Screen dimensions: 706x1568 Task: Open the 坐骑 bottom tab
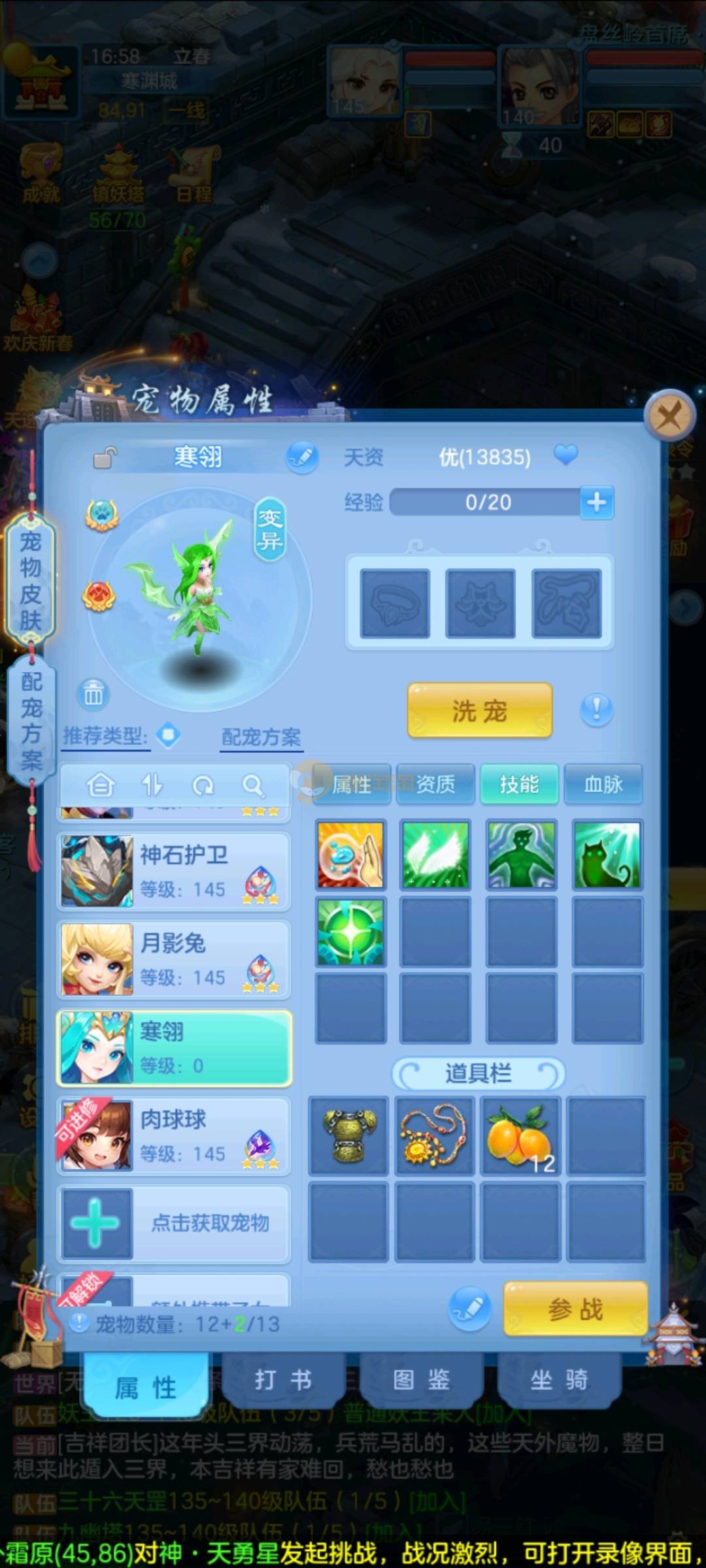pyautogui.click(x=559, y=1380)
